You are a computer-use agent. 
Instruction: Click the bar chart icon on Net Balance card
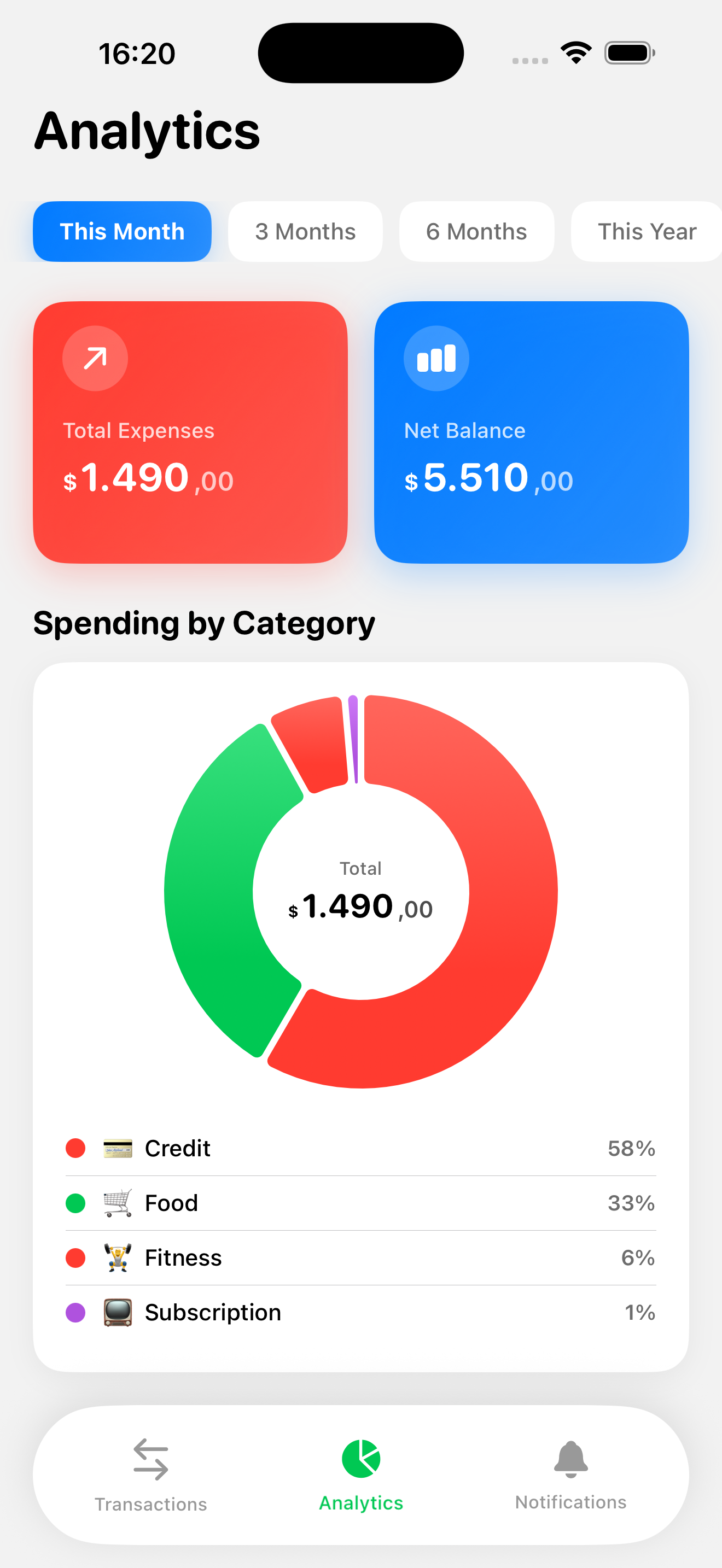click(x=436, y=359)
